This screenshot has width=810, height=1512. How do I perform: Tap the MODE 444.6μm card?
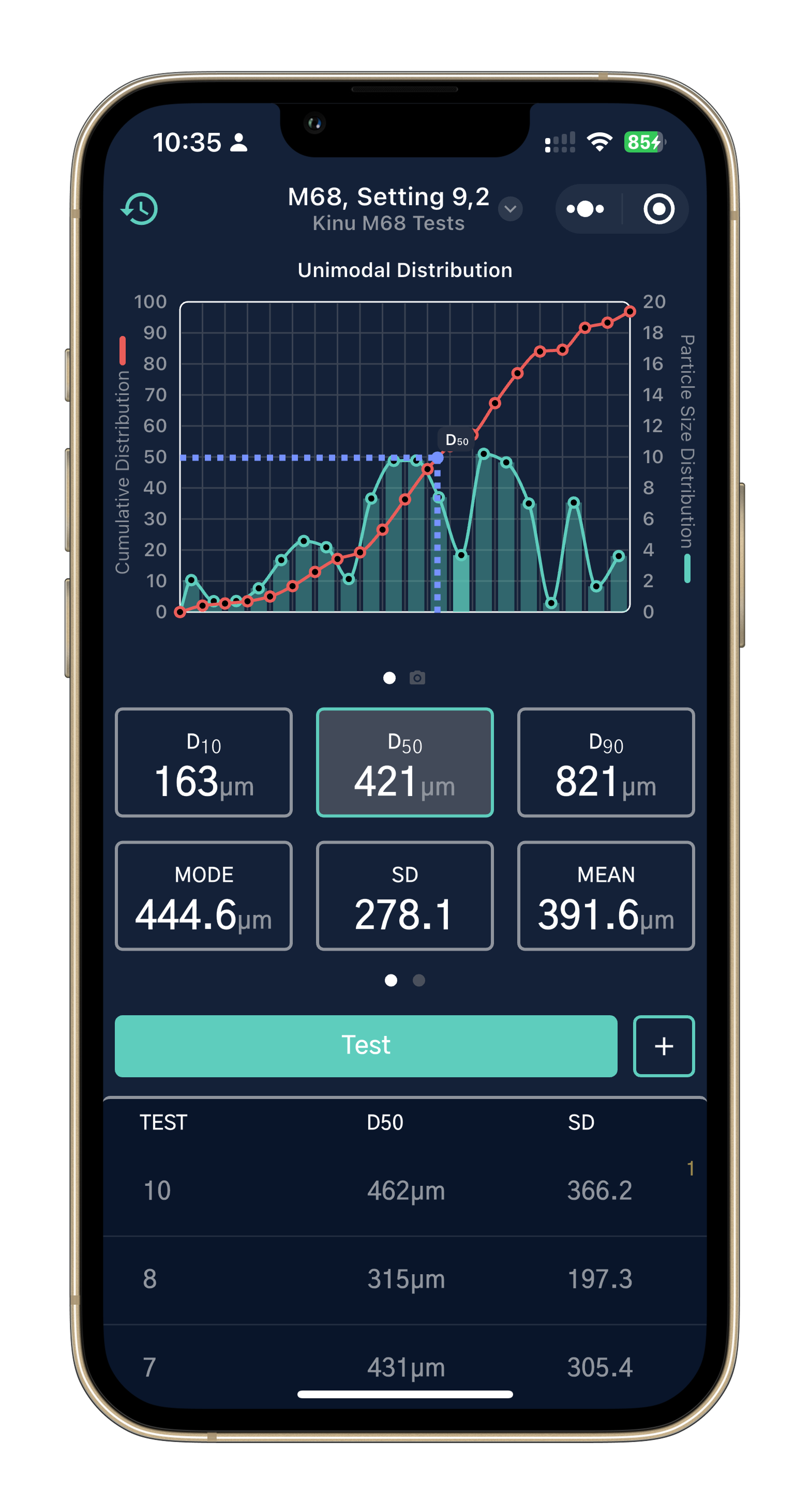203,895
